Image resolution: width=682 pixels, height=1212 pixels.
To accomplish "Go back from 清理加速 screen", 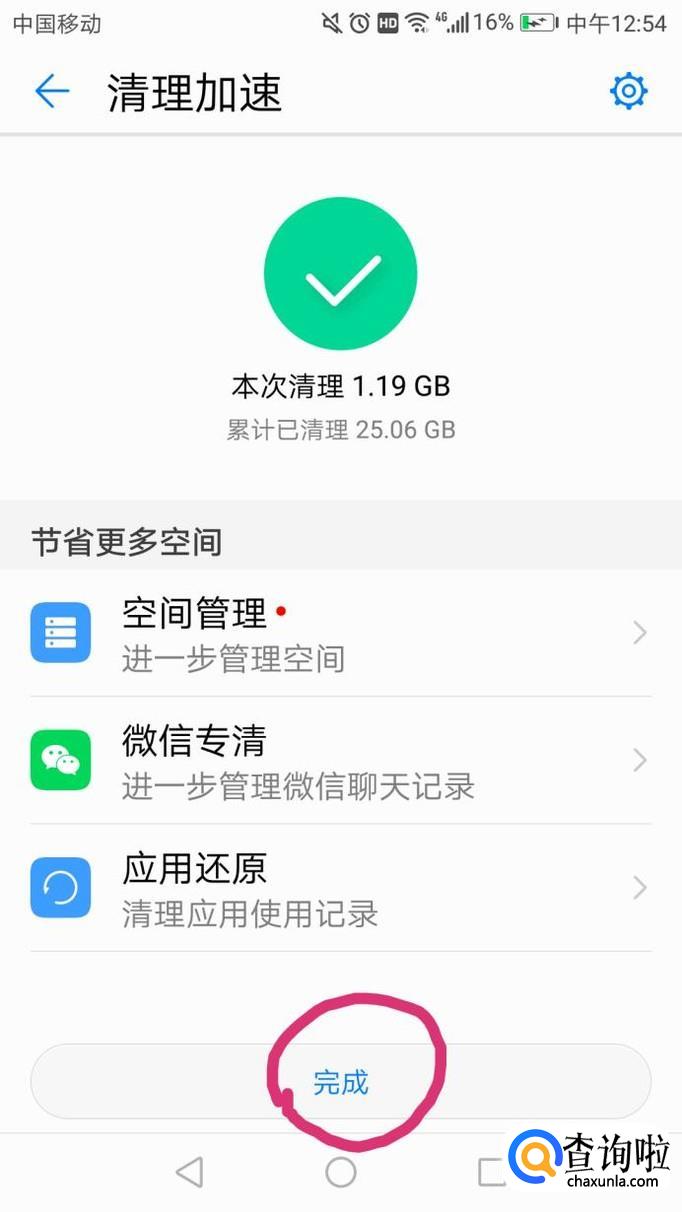I will click(x=52, y=92).
